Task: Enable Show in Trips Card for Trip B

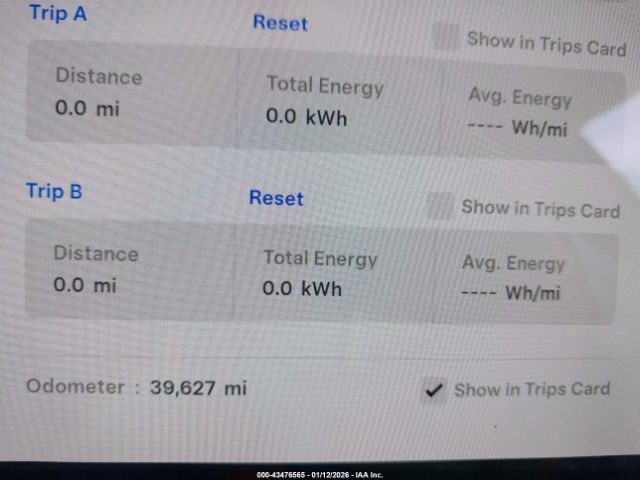Action: click(x=439, y=207)
